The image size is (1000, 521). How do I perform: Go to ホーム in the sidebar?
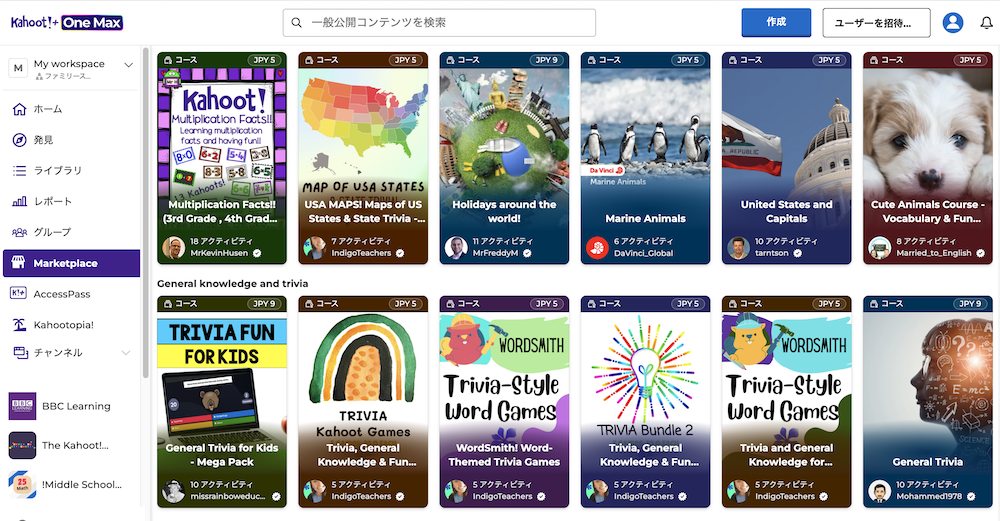(x=48, y=109)
